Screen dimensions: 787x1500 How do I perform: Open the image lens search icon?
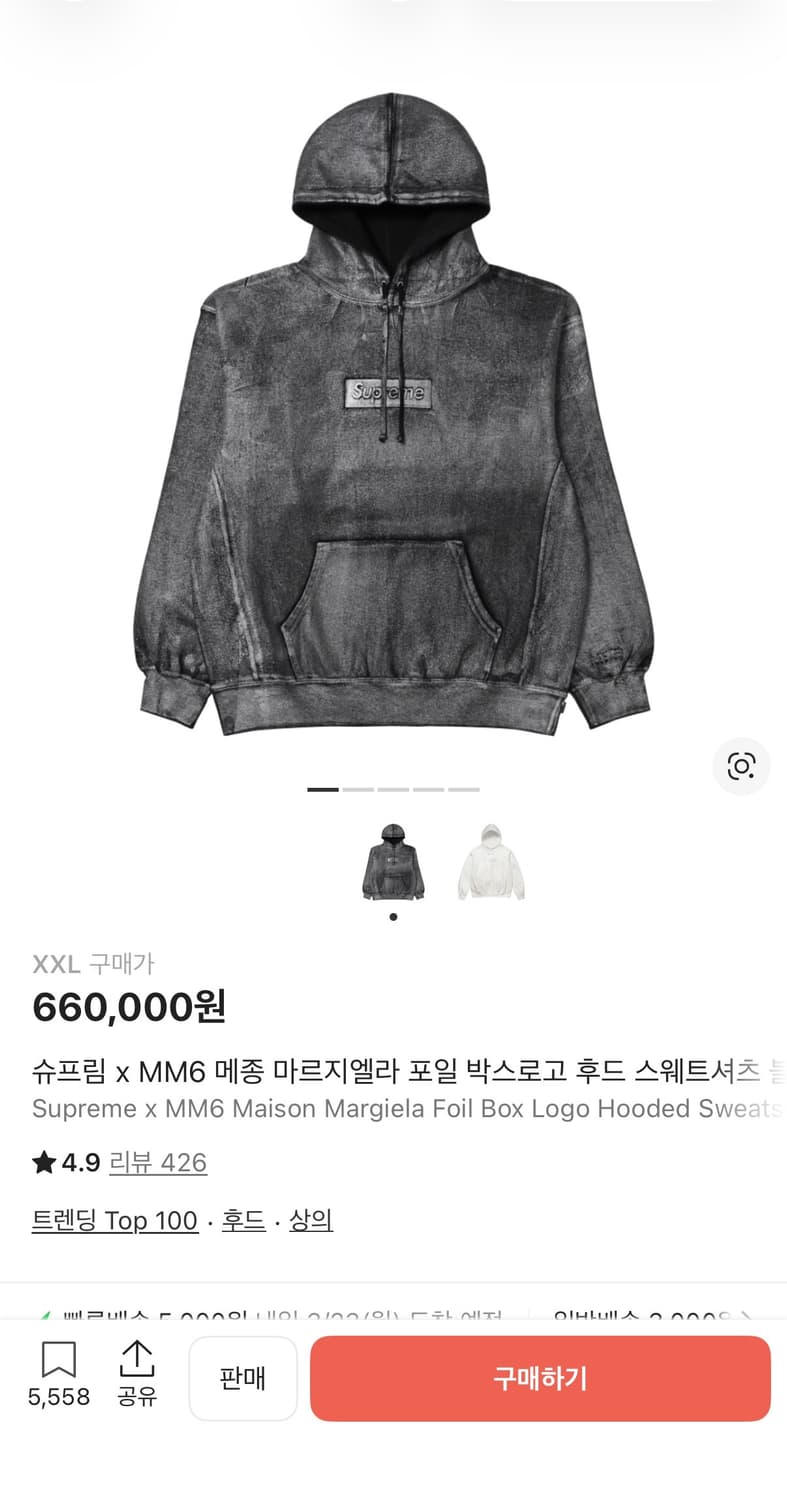click(741, 767)
